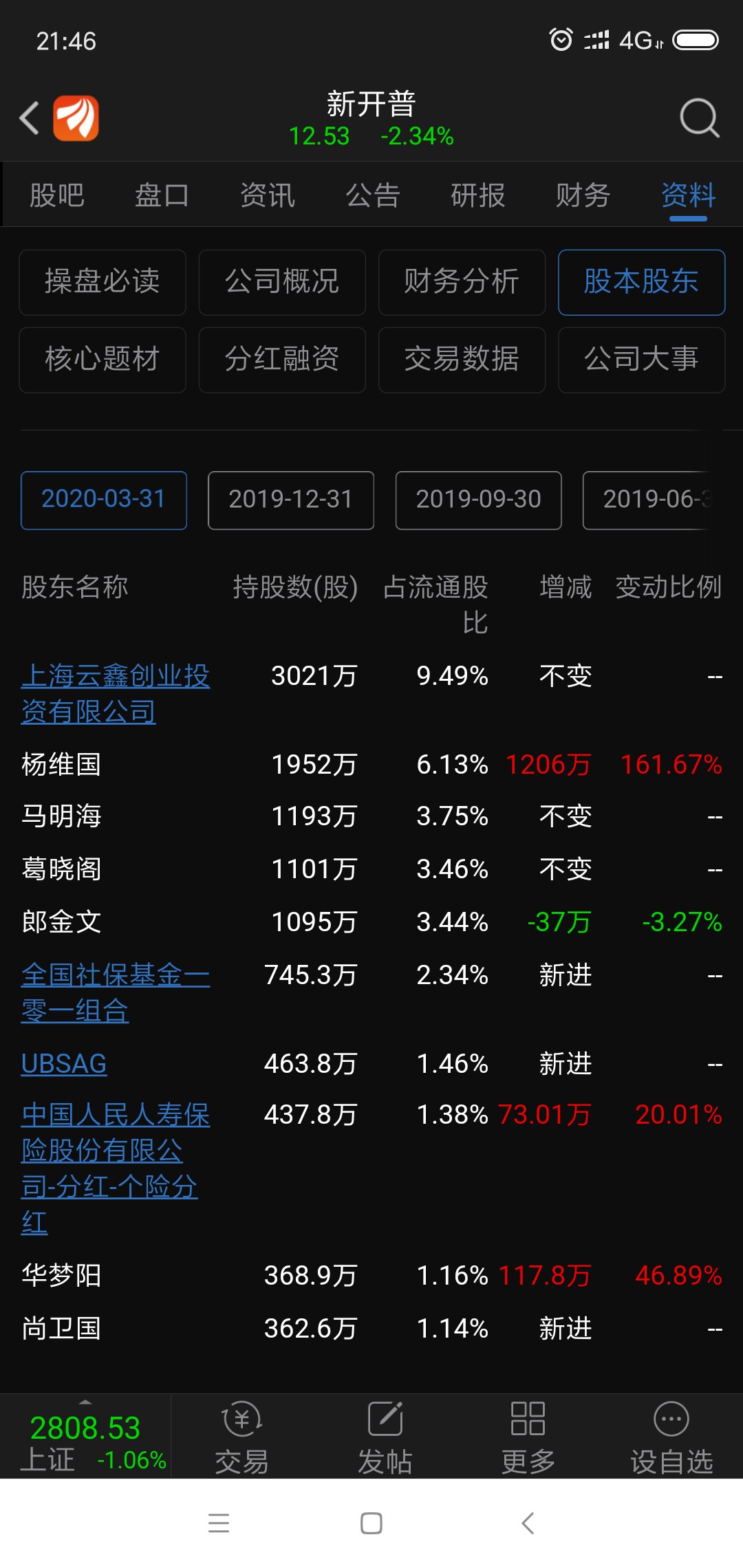Tap the 交易 button in bottom bar
The height and width of the screenshot is (1568, 743).
(x=241, y=1437)
